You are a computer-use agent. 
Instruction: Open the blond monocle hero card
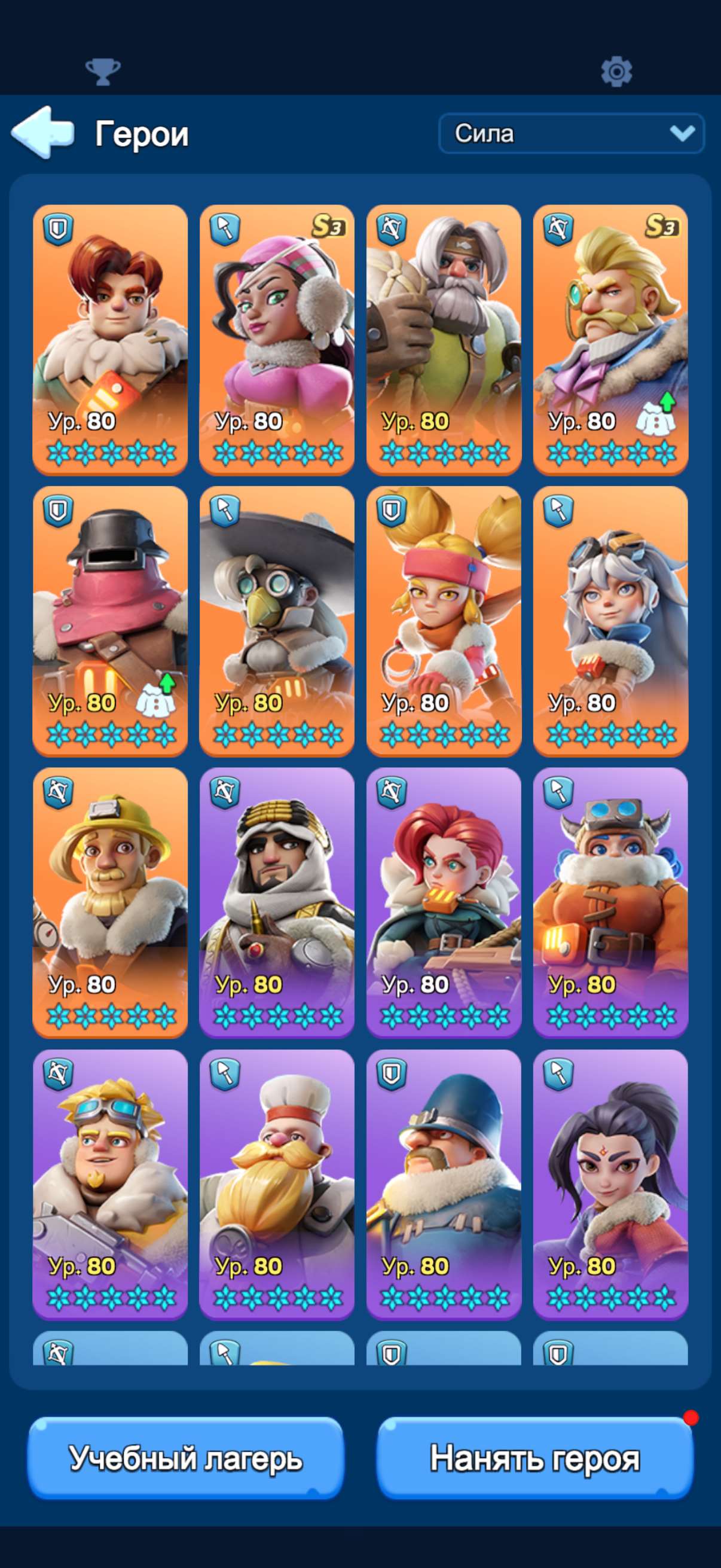point(610,339)
